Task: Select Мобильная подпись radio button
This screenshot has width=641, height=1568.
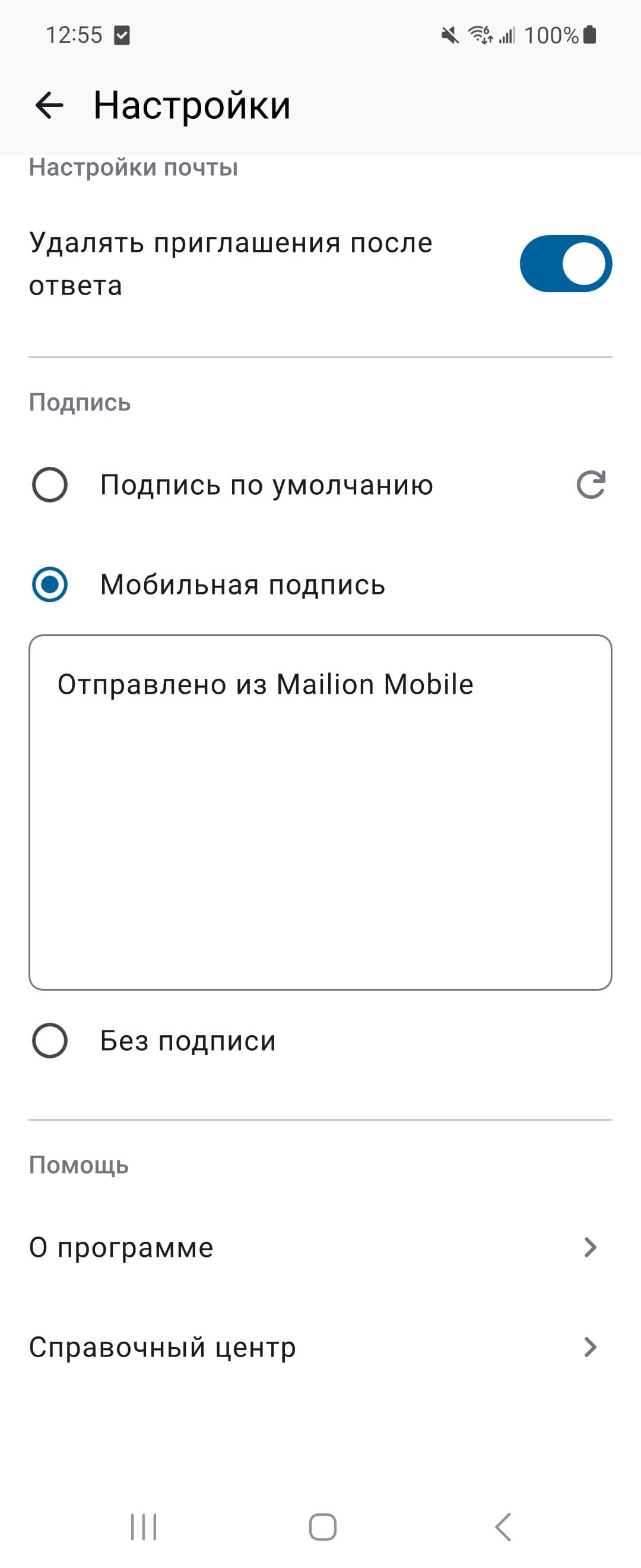Action: pyautogui.click(x=50, y=584)
